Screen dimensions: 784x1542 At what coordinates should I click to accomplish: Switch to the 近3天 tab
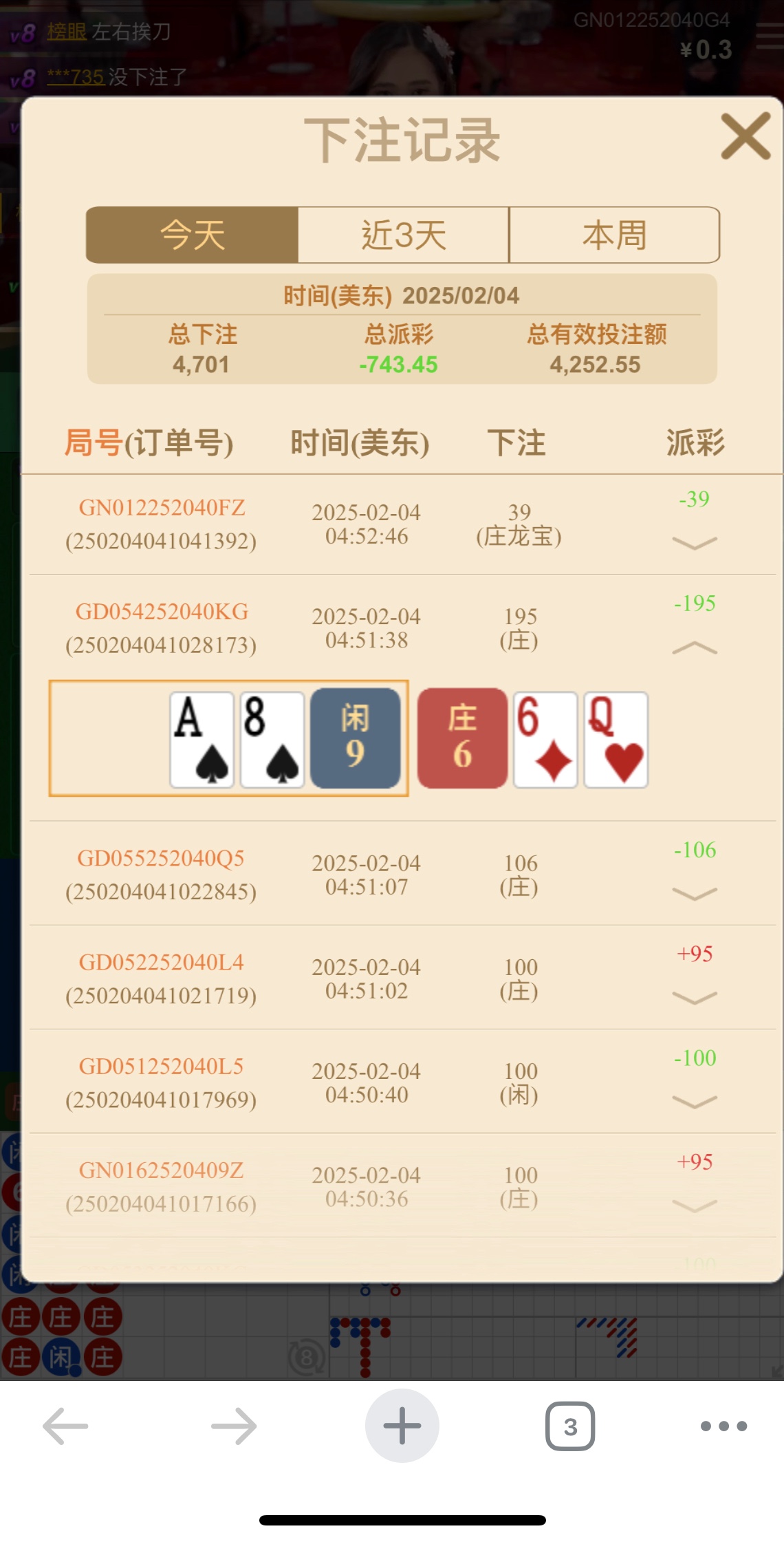point(404,235)
